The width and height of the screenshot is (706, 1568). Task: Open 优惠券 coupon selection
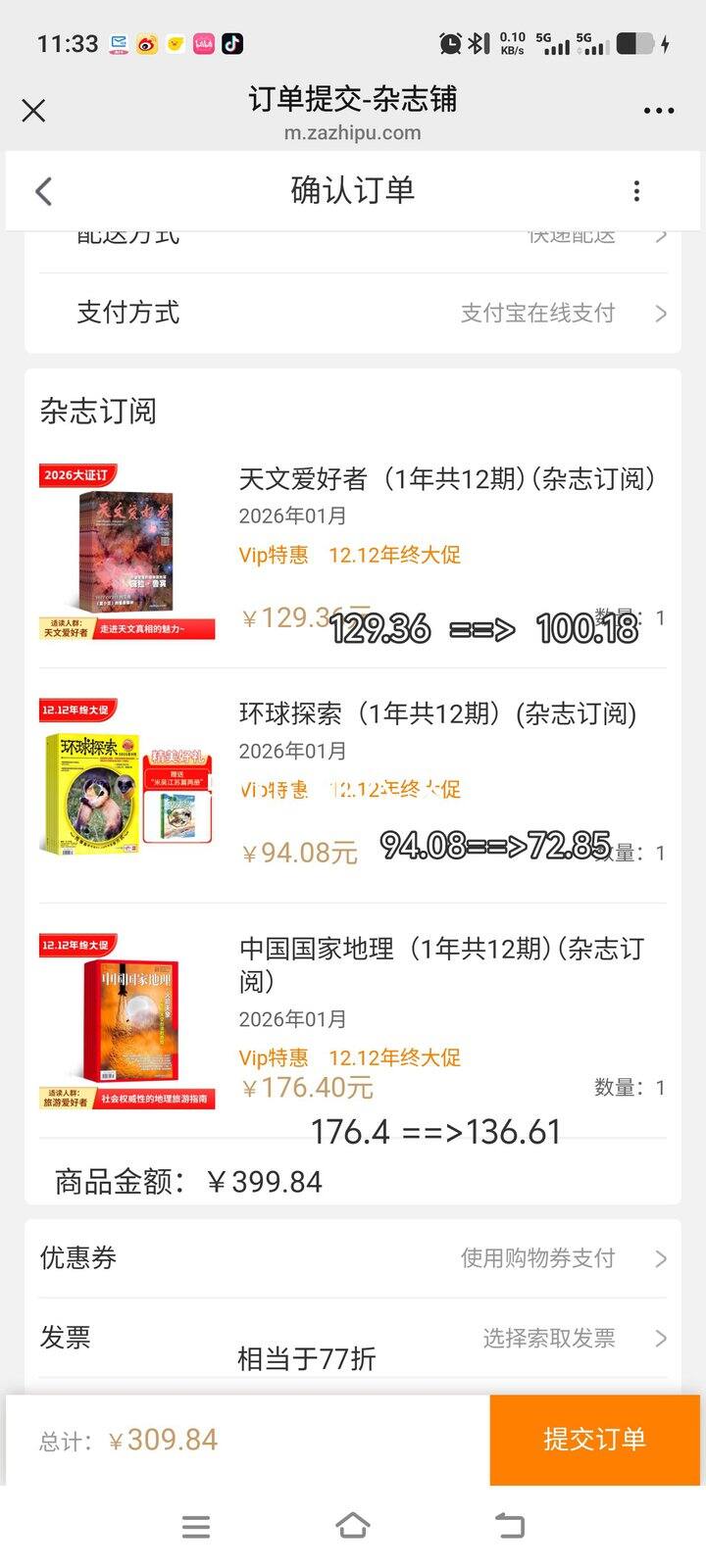[353, 1258]
